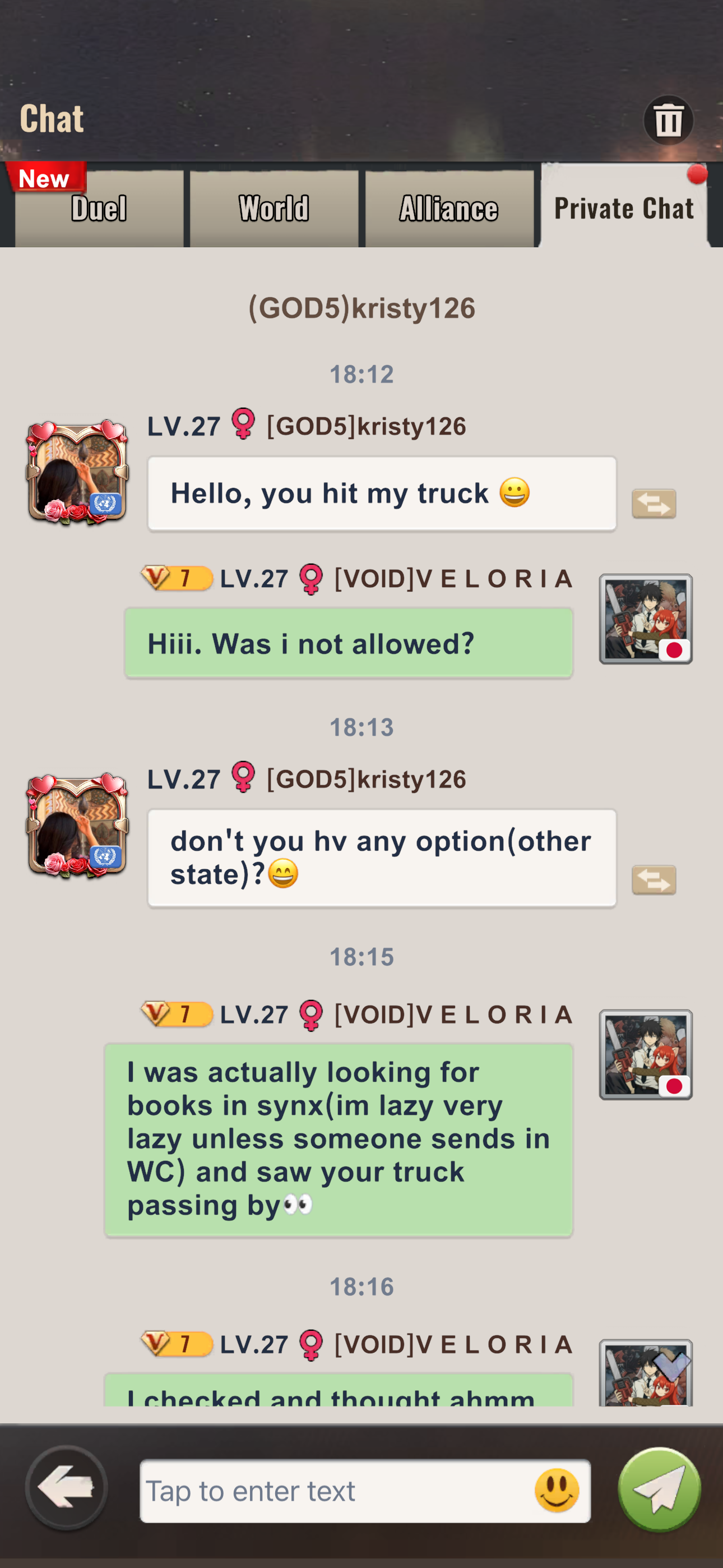This screenshot has height=1568, width=723.
Task: Delete chat using the trash icon
Action: point(668,120)
